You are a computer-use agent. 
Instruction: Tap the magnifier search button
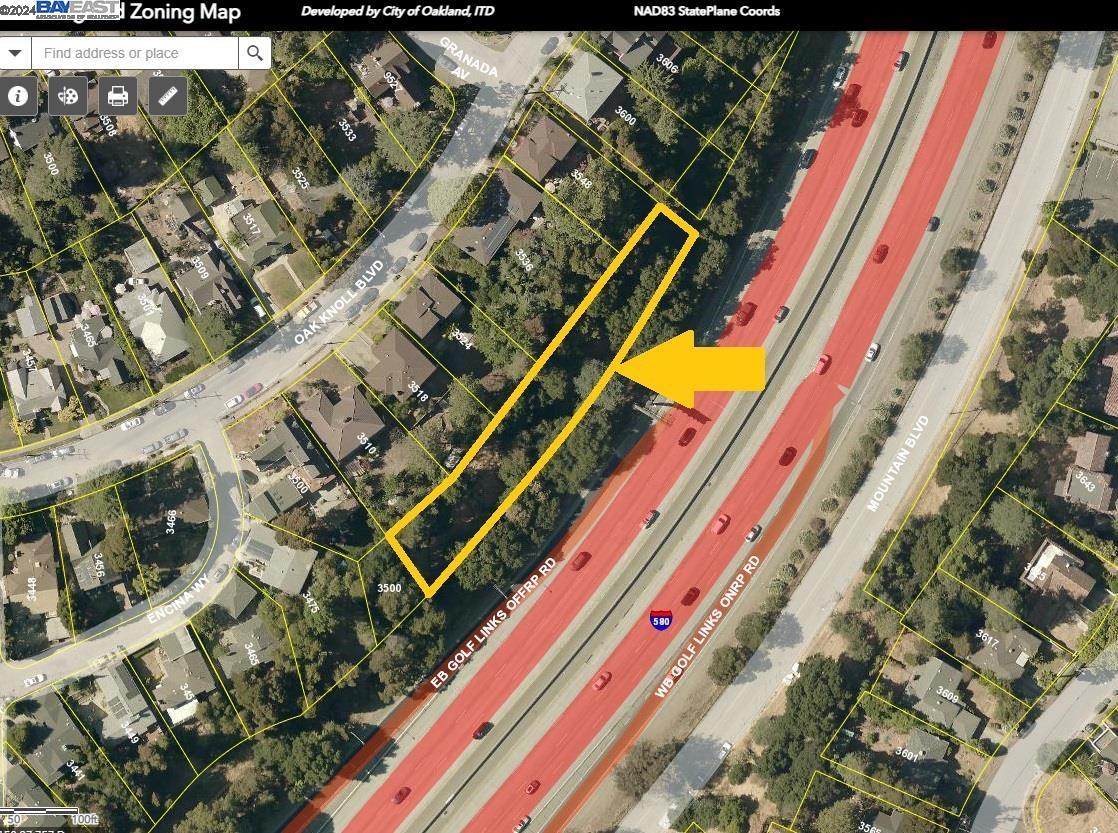coord(255,53)
